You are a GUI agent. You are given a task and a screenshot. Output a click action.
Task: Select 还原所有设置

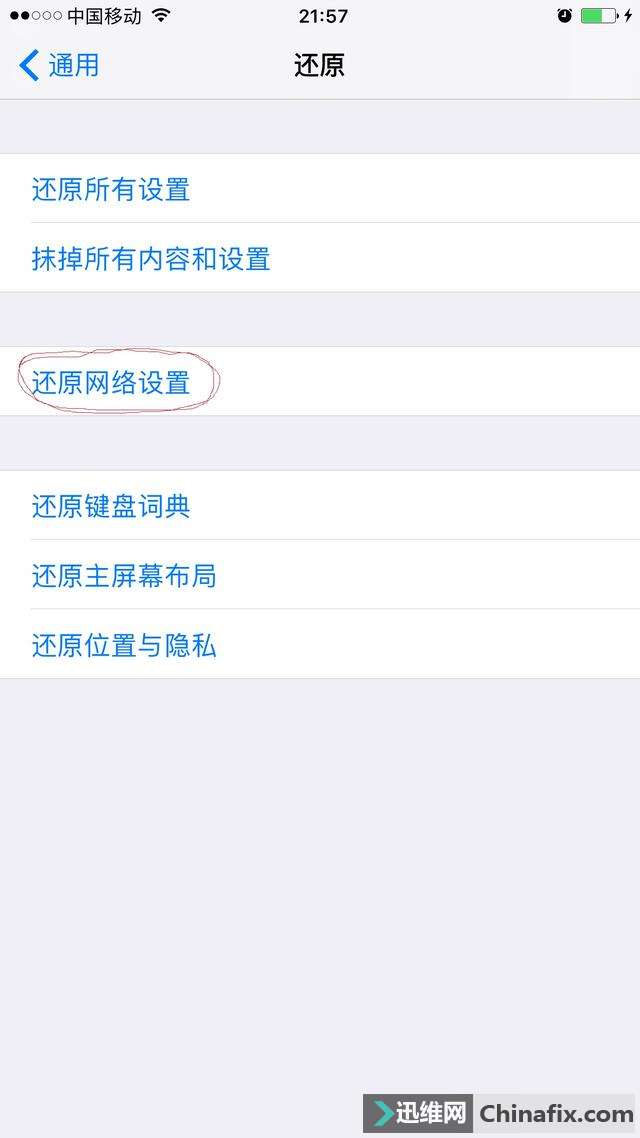pos(111,189)
